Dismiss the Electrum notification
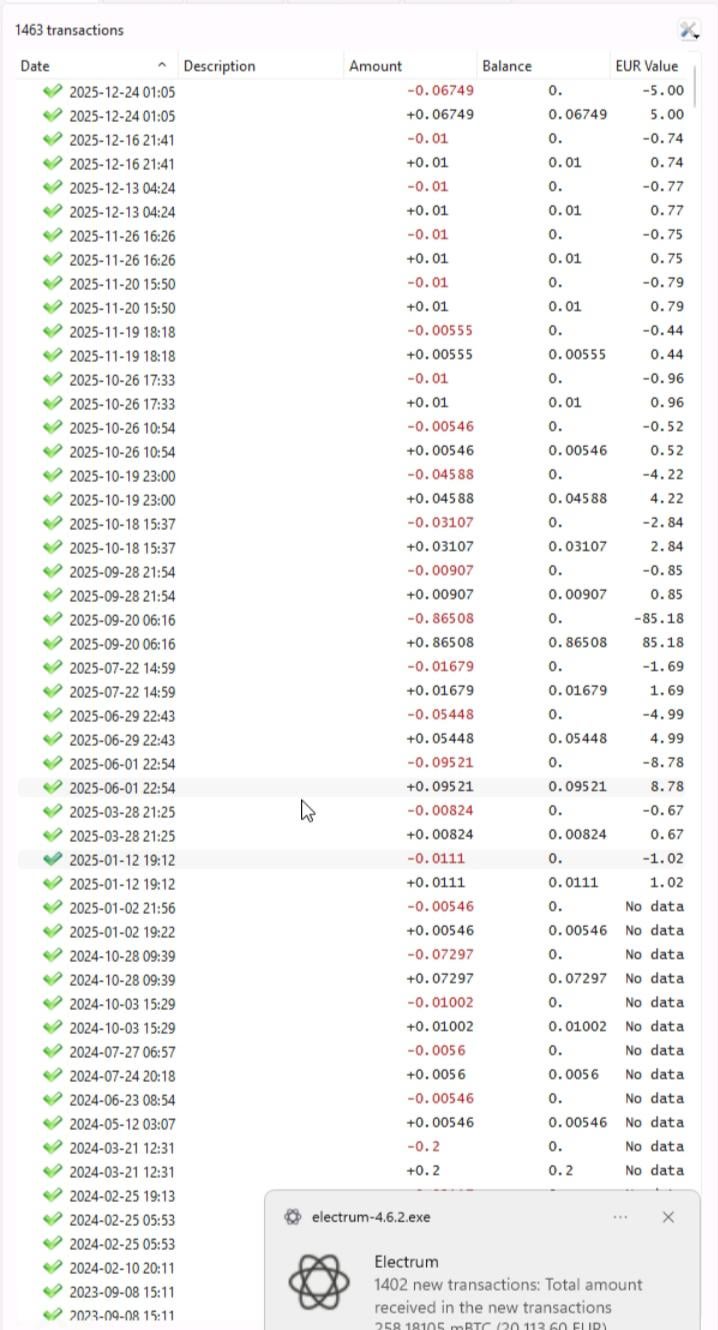 coord(668,1217)
